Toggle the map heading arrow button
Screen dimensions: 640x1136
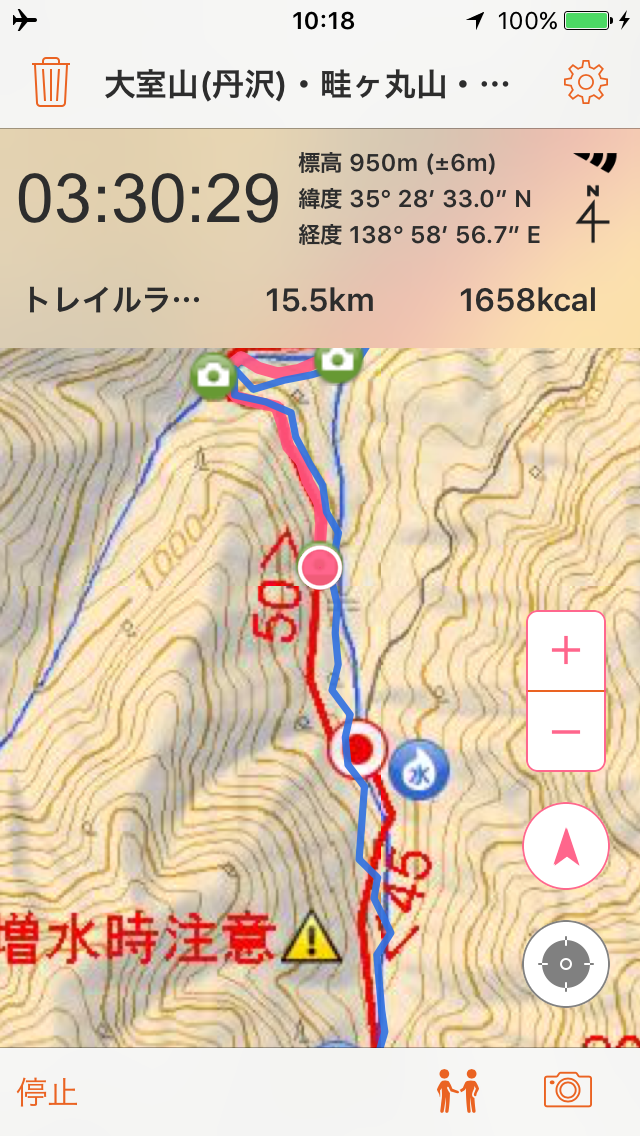pos(566,846)
